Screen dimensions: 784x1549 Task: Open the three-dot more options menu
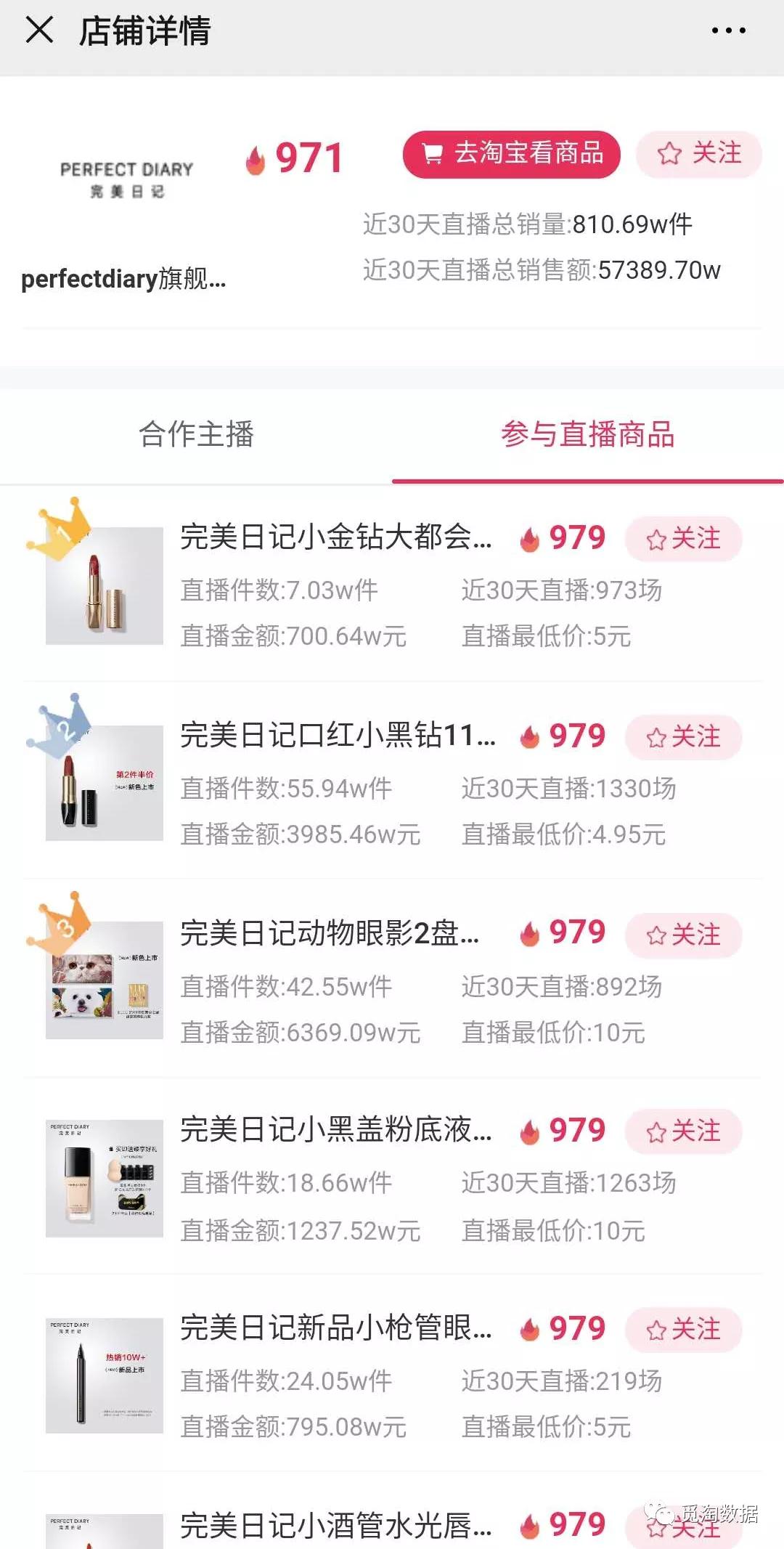pos(730,31)
